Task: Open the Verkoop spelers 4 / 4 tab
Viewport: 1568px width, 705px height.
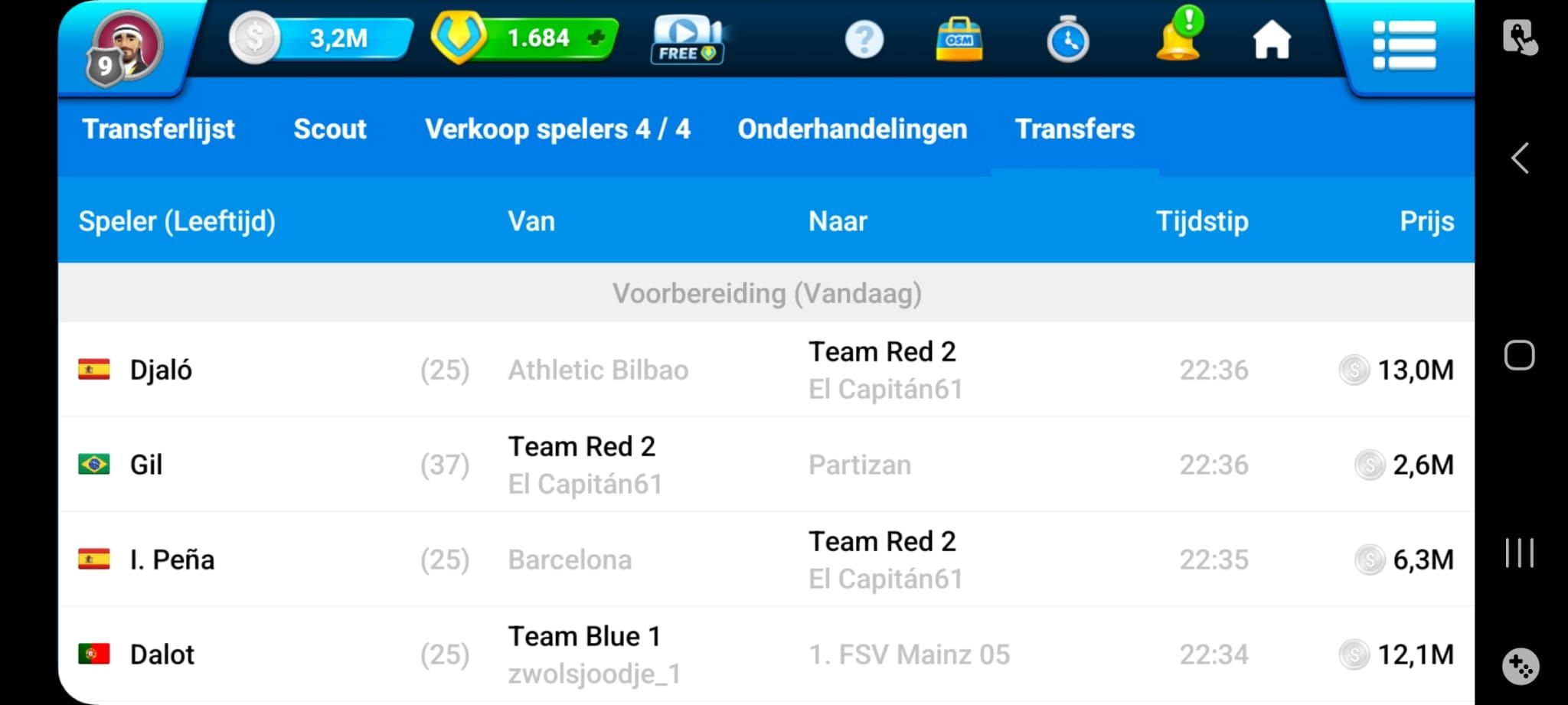Action: pyautogui.click(x=557, y=129)
